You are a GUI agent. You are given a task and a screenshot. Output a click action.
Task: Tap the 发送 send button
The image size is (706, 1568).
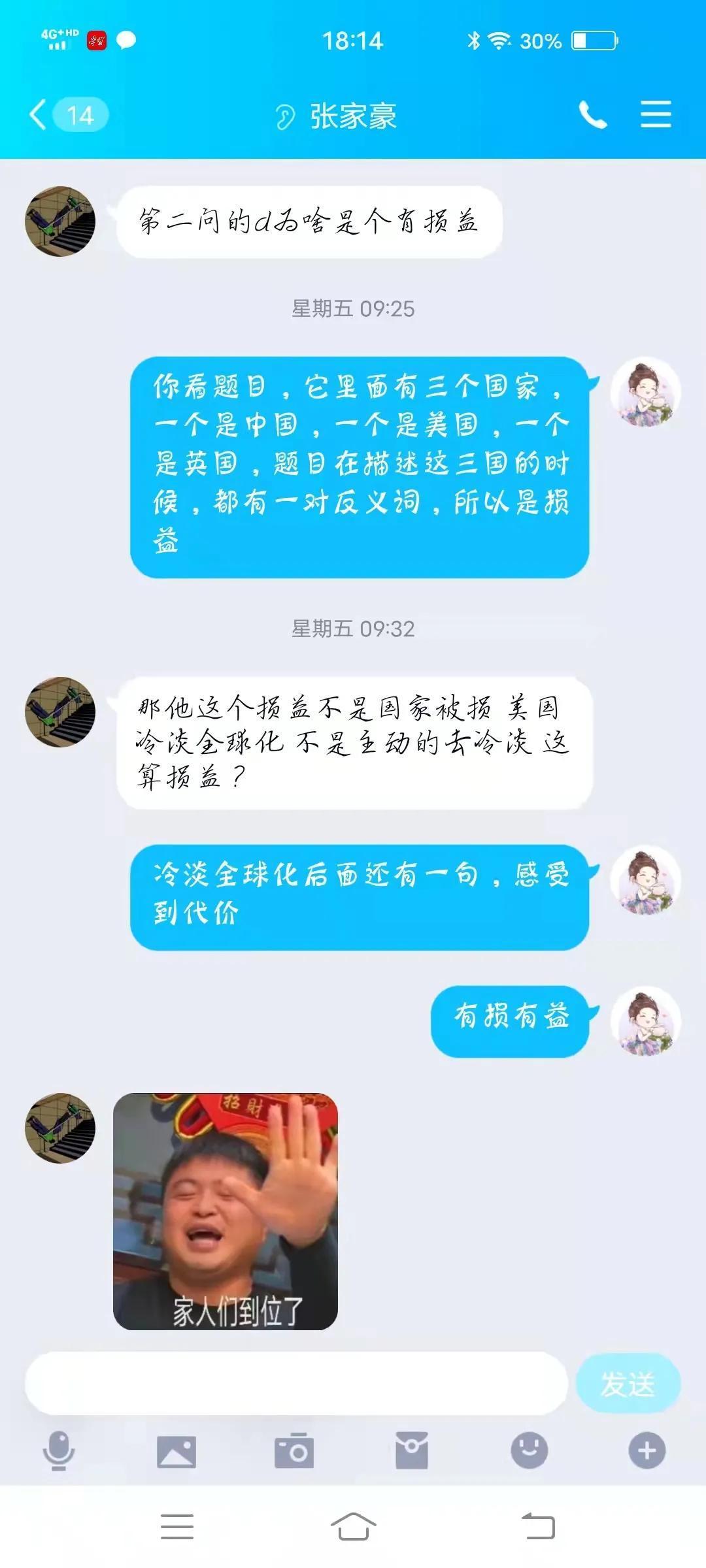628,1384
